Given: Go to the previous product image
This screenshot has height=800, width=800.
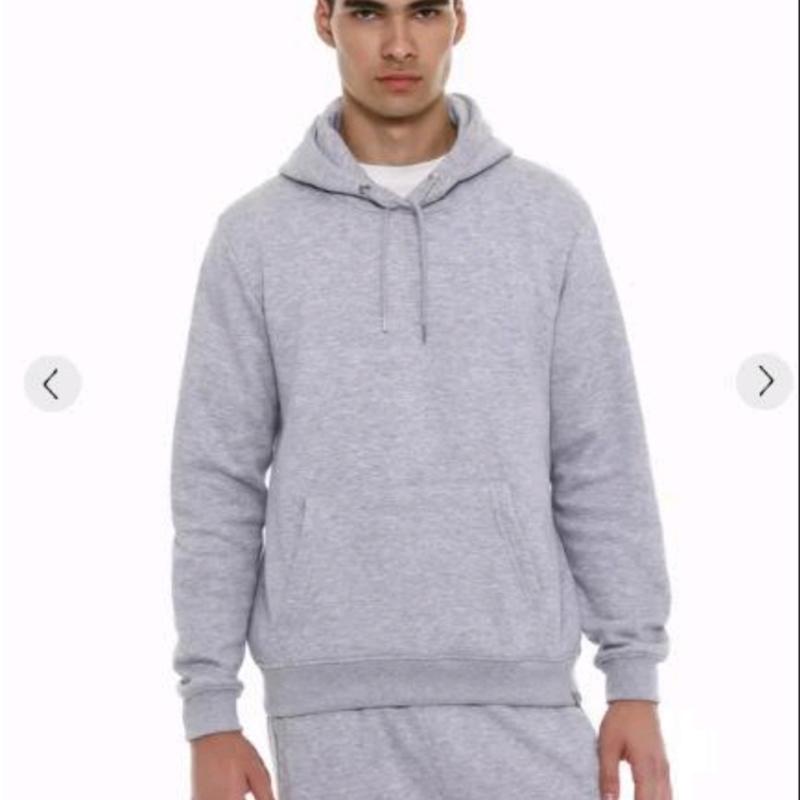Looking at the screenshot, I should click(x=52, y=382).
